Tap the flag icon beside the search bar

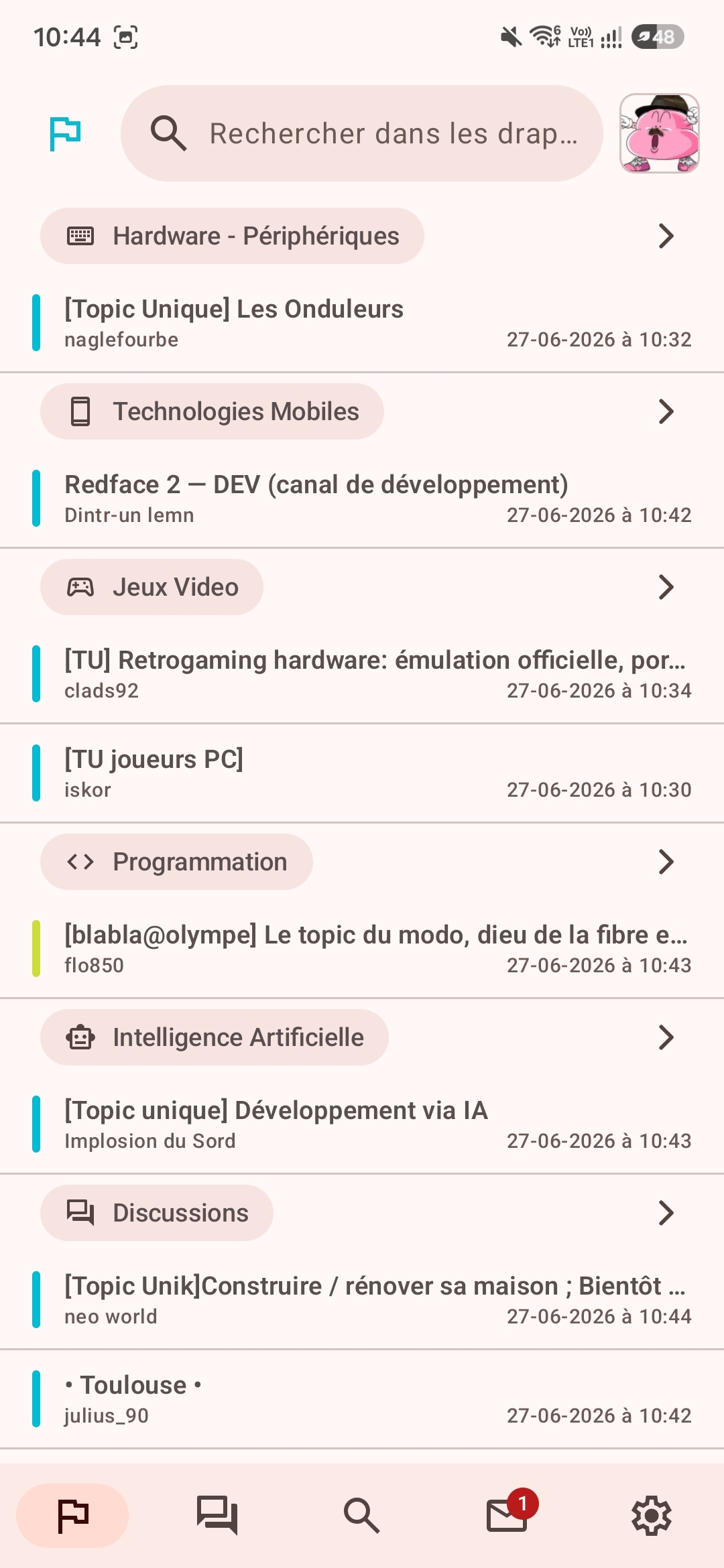coord(65,133)
